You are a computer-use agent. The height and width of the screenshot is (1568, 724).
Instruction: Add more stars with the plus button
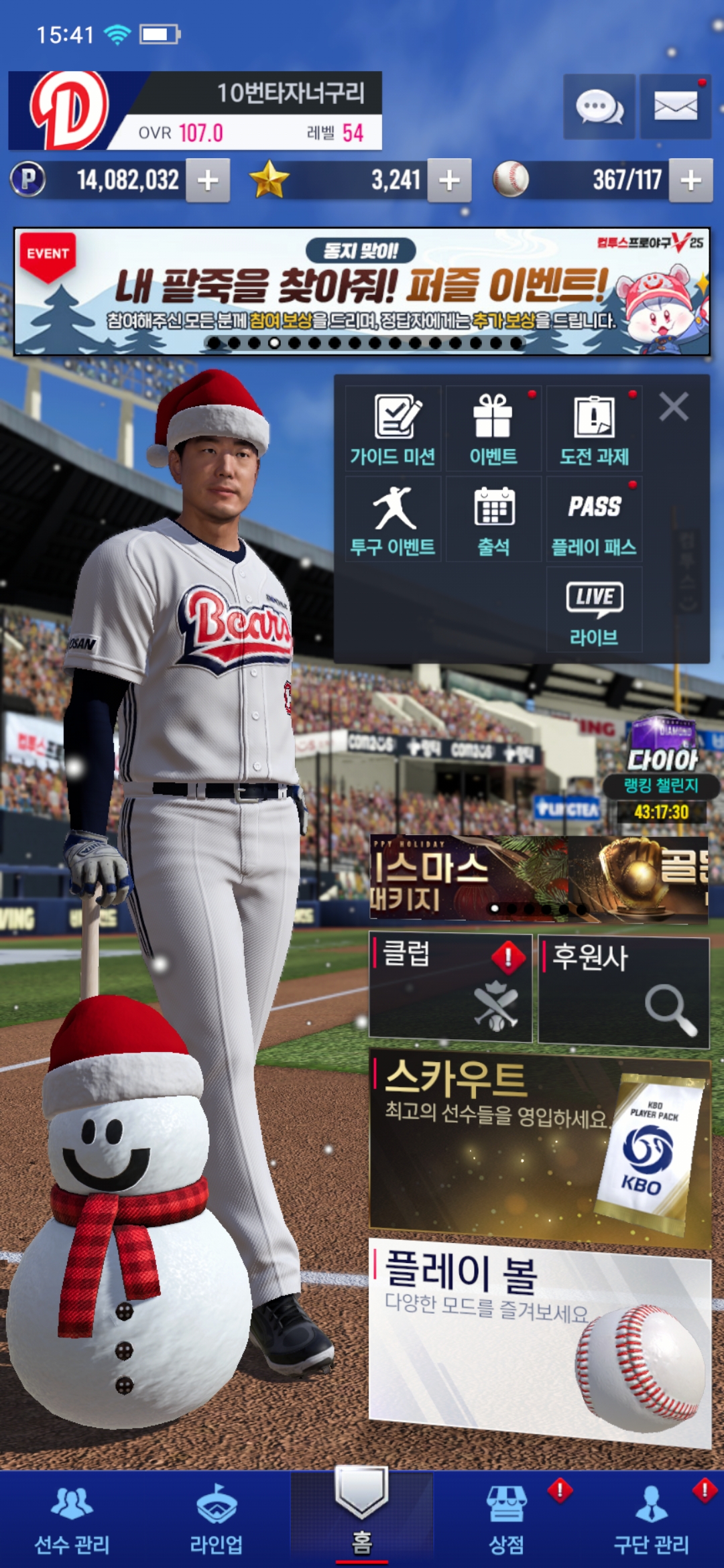pos(449,180)
